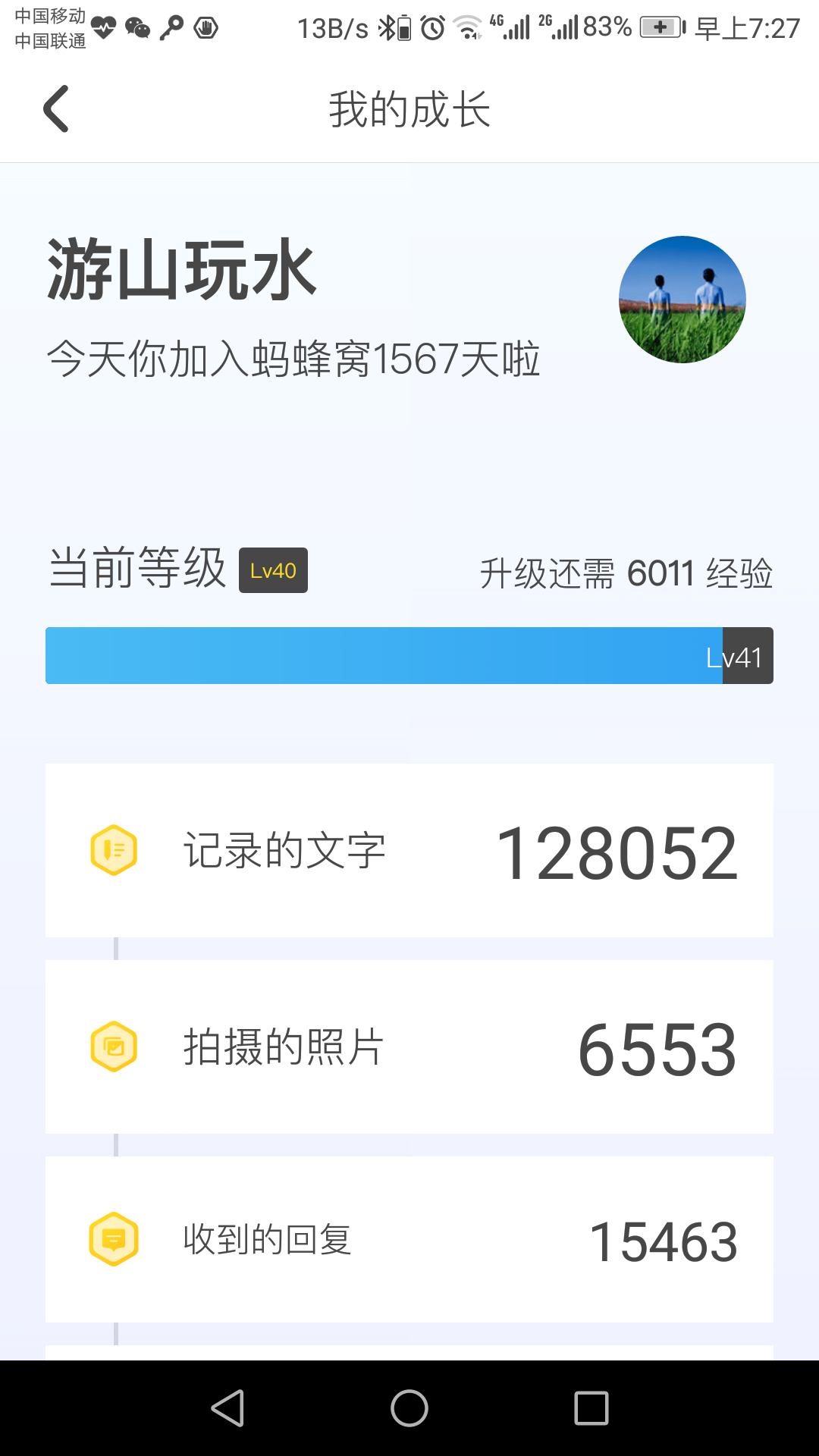Image resolution: width=819 pixels, height=1456 pixels.
Task: Open the 收到的回复 card
Action: click(x=409, y=1239)
